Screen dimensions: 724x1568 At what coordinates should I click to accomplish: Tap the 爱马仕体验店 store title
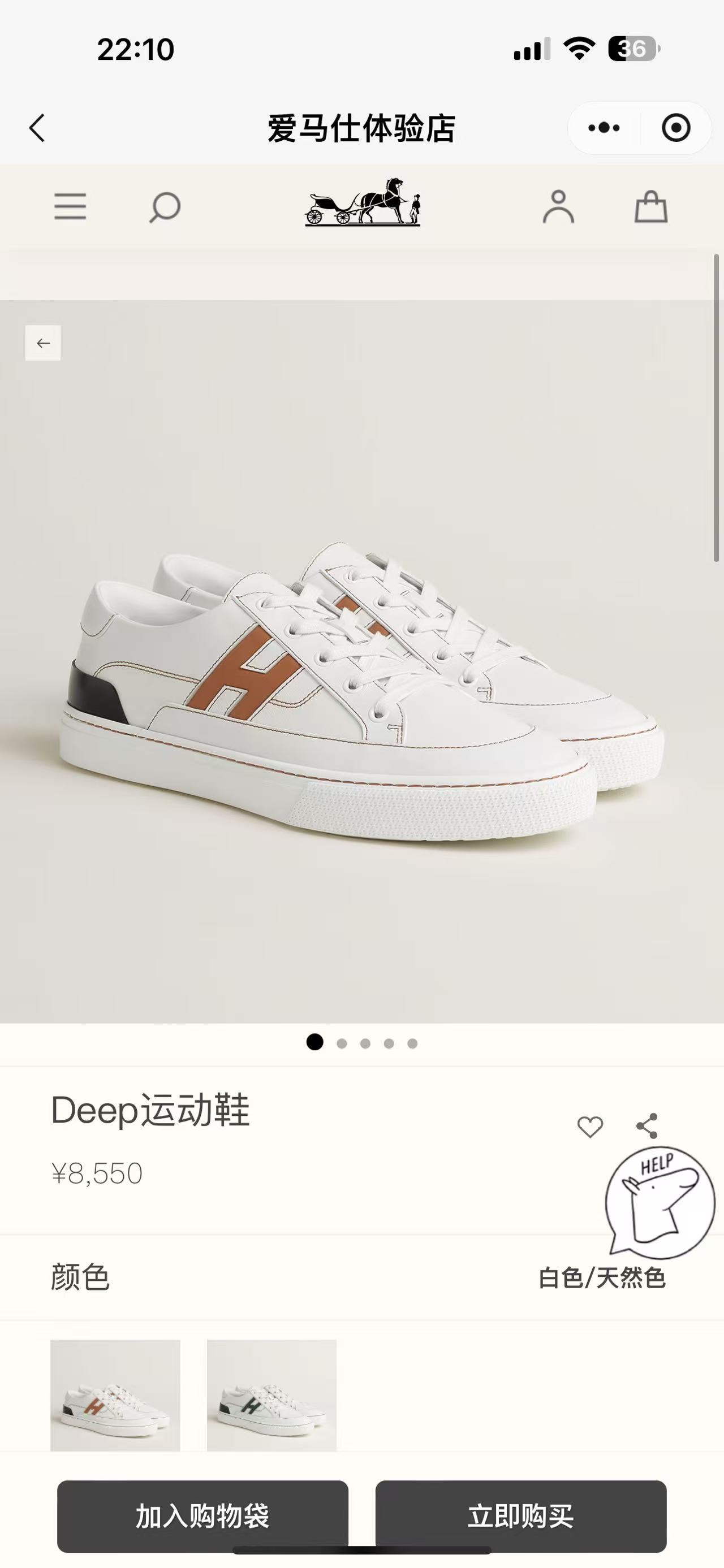[x=361, y=128]
